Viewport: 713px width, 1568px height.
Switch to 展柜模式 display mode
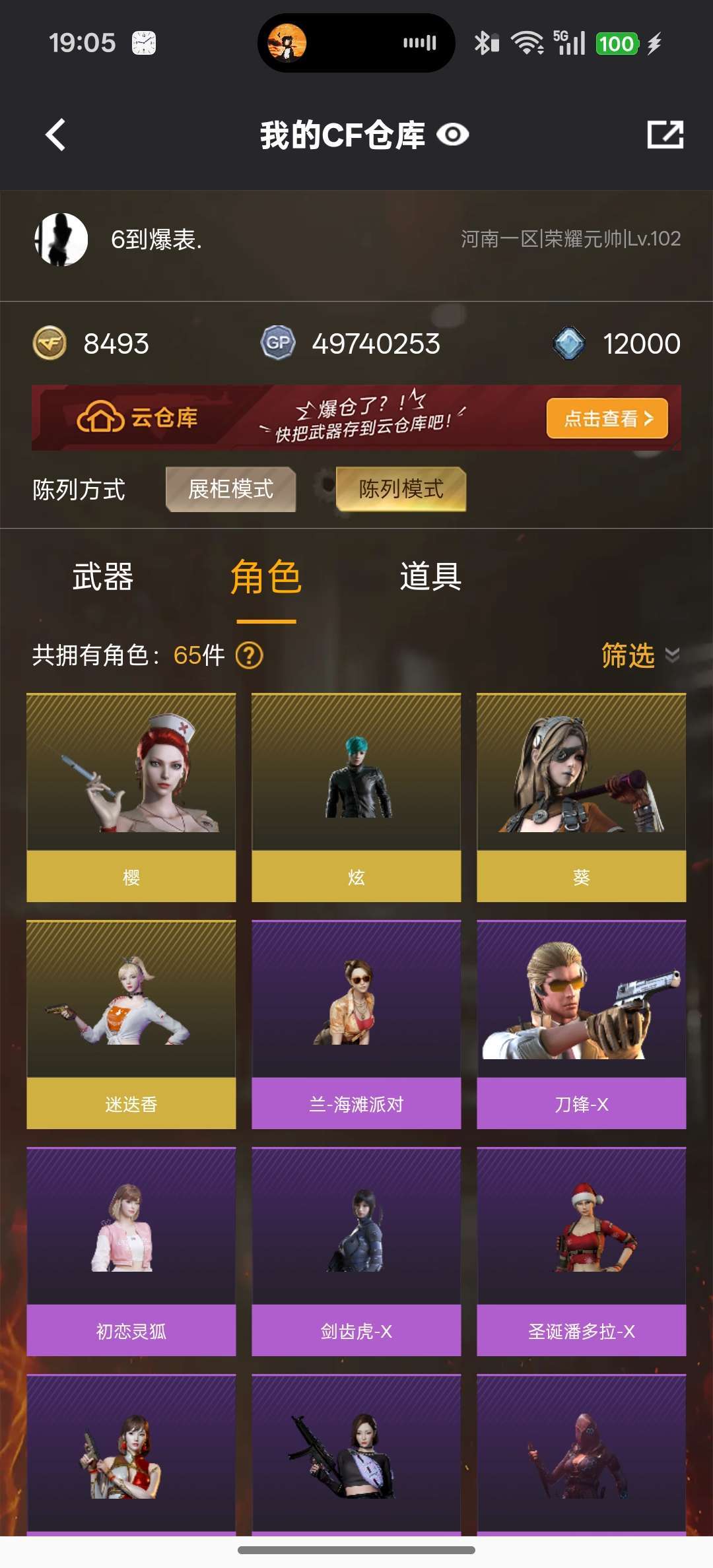pyautogui.click(x=230, y=489)
